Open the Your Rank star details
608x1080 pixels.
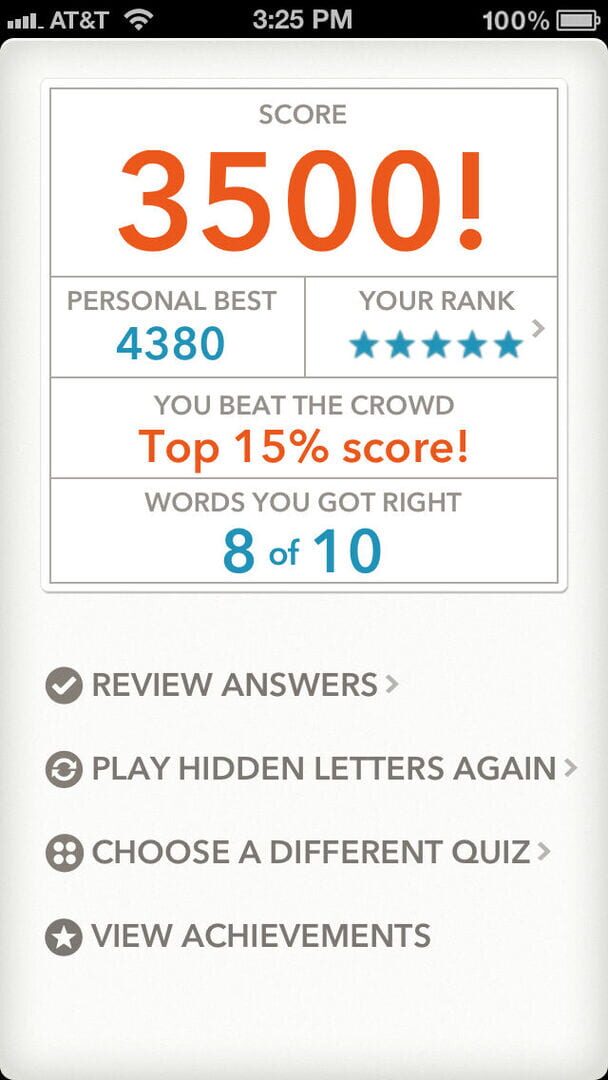pyautogui.click(x=436, y=328)
